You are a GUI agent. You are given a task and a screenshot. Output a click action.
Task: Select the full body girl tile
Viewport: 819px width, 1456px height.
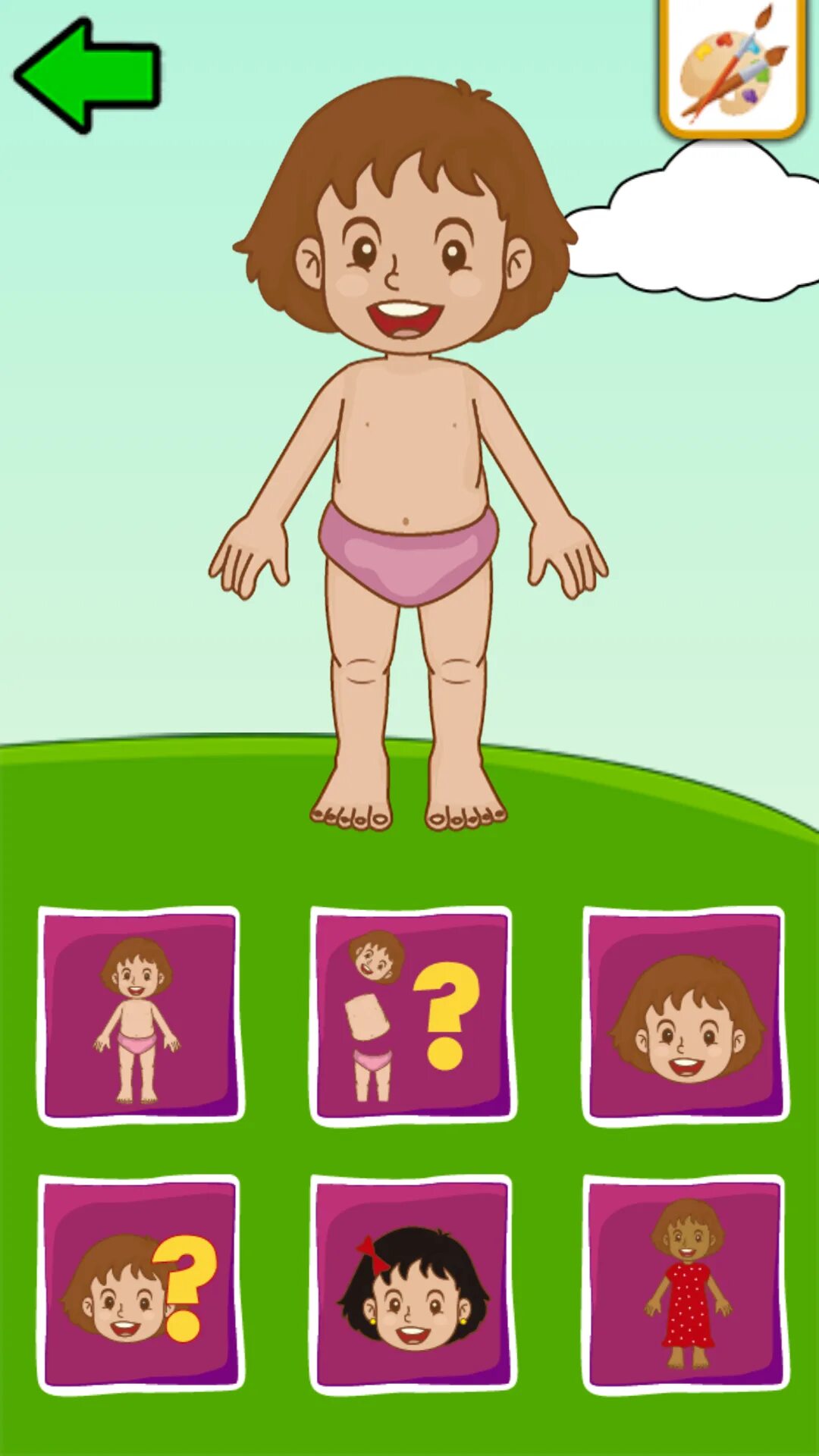tap(140, 1016)
